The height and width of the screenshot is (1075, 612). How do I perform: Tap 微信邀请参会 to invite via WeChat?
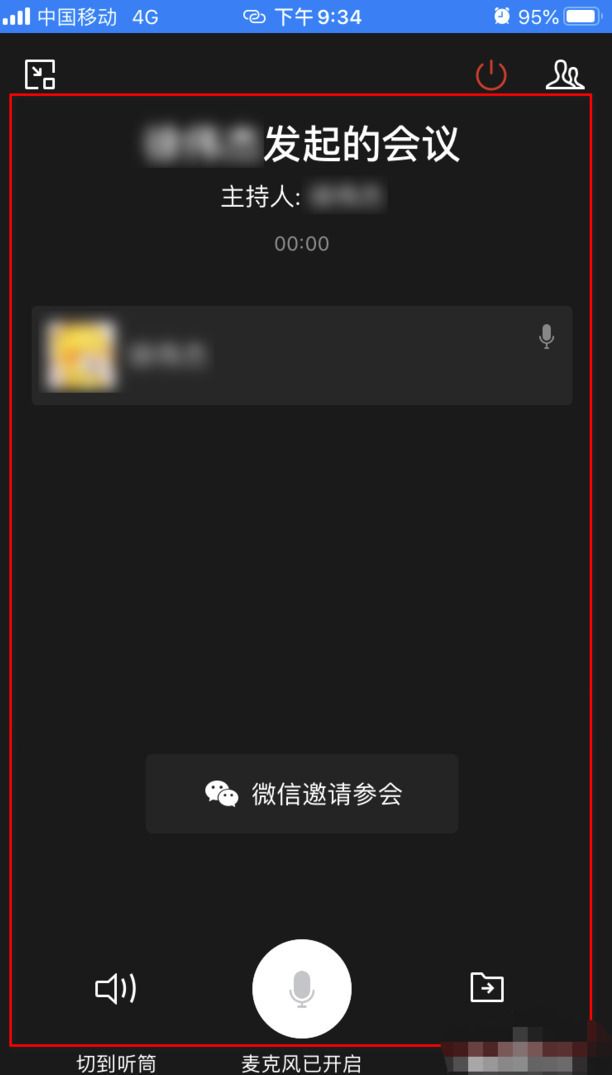[x=302, y=794]
